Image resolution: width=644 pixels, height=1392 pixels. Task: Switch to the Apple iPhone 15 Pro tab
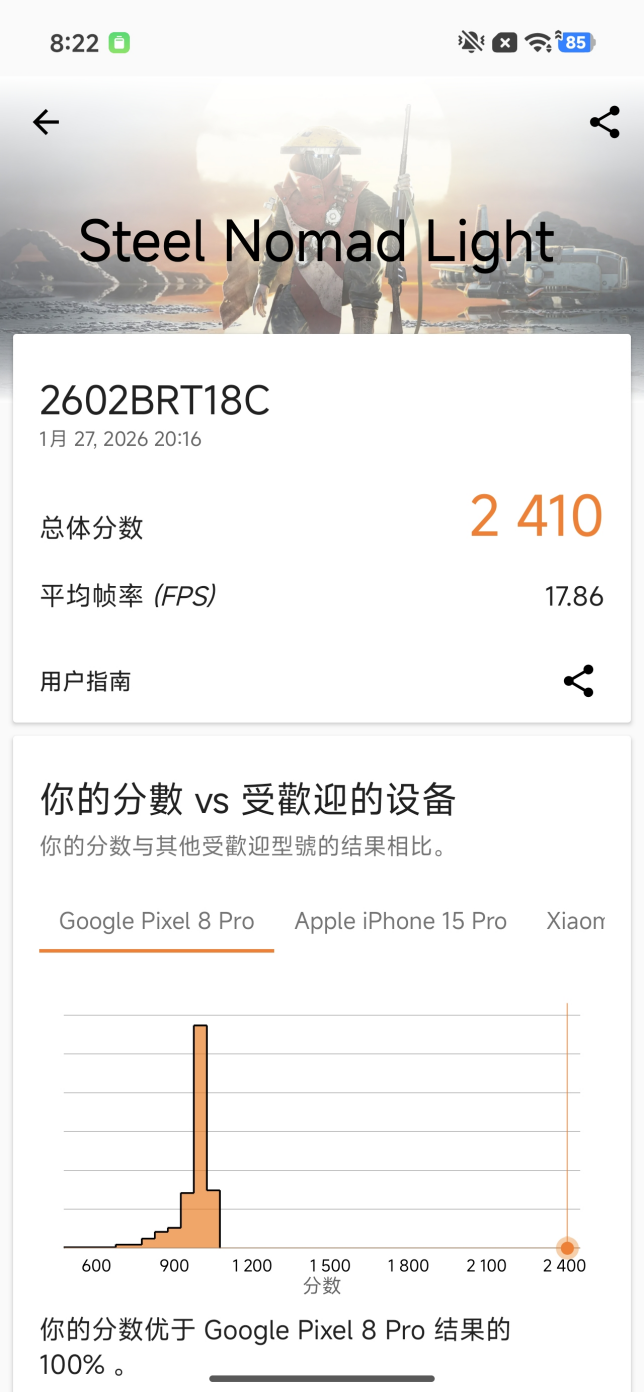tap(400, 921)
